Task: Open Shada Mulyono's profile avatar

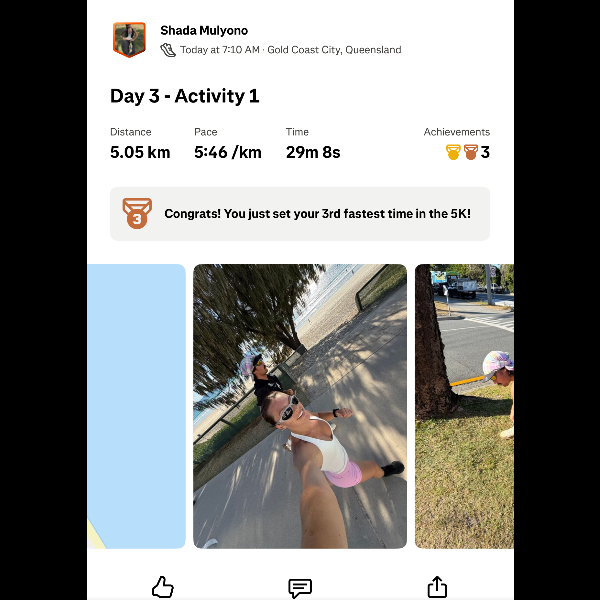Action: point(129,40)
